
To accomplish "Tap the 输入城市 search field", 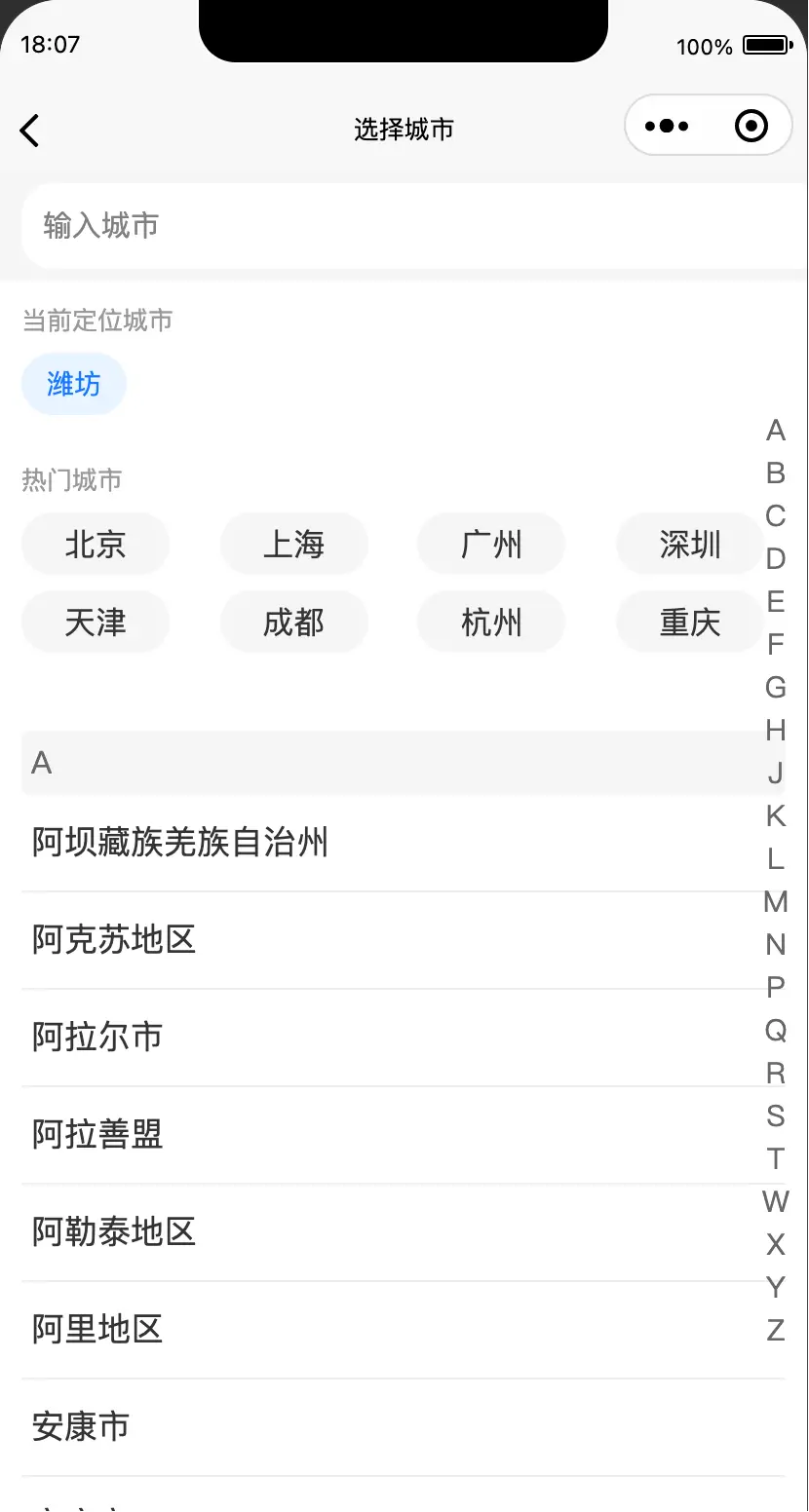I will pyautogui.click(x=414, y=226).
